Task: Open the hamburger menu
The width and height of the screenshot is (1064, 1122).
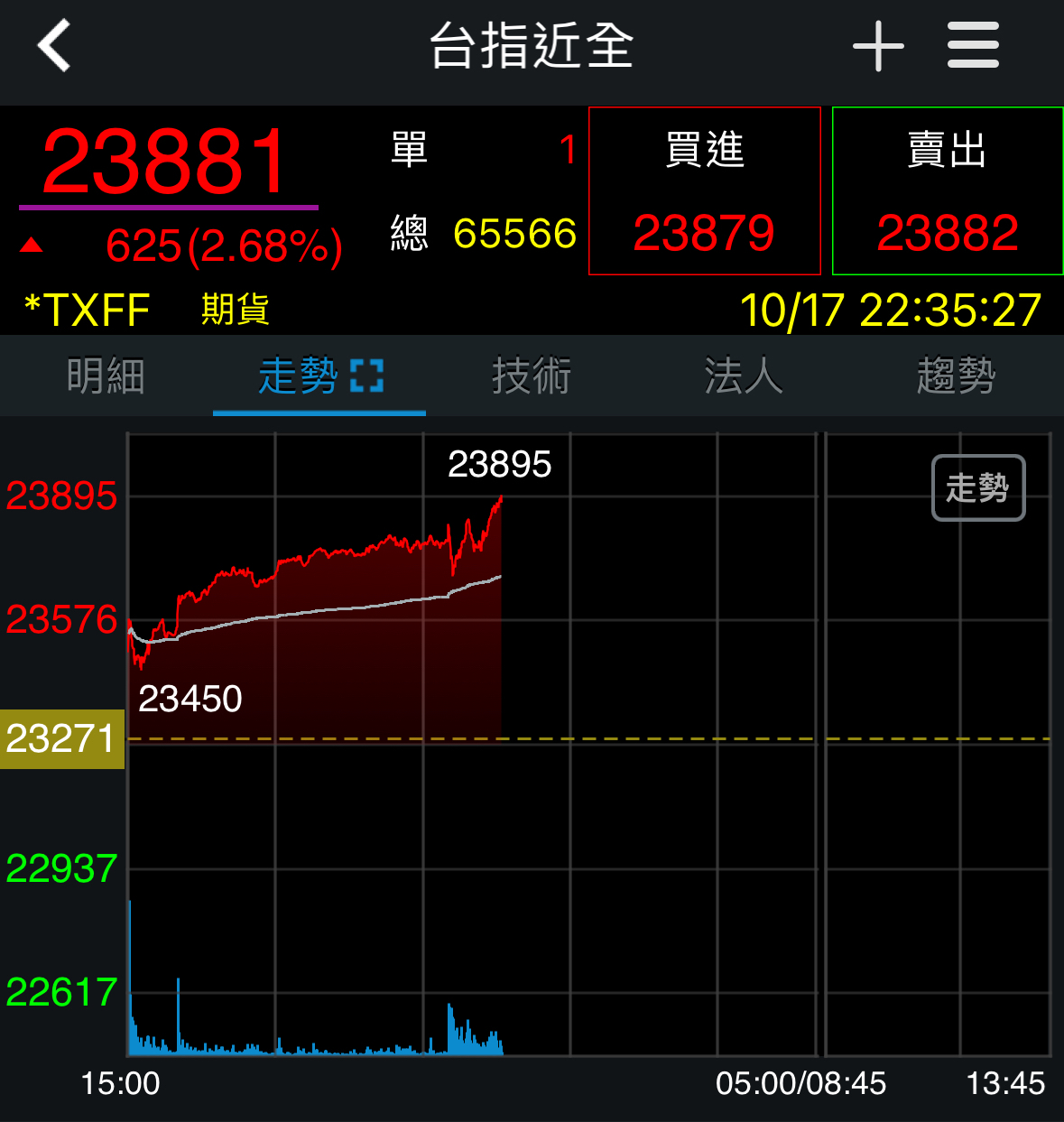Action: (x=973, y=46)
